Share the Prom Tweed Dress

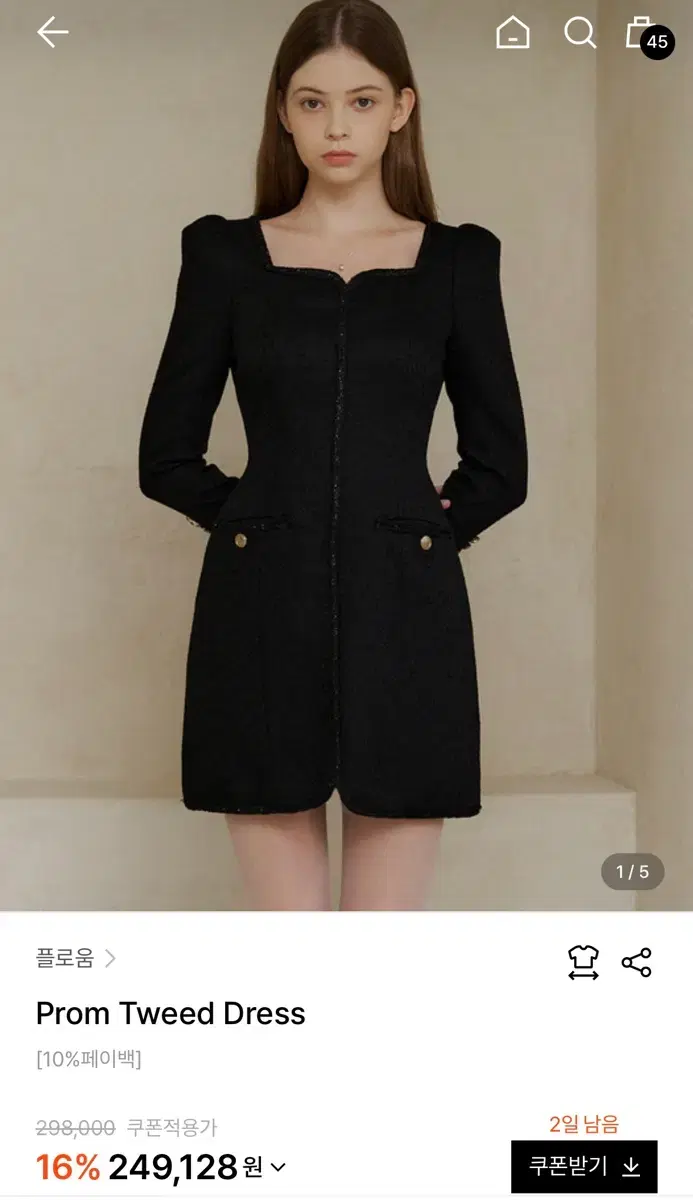pyautogui.click(x=636, y=962)
